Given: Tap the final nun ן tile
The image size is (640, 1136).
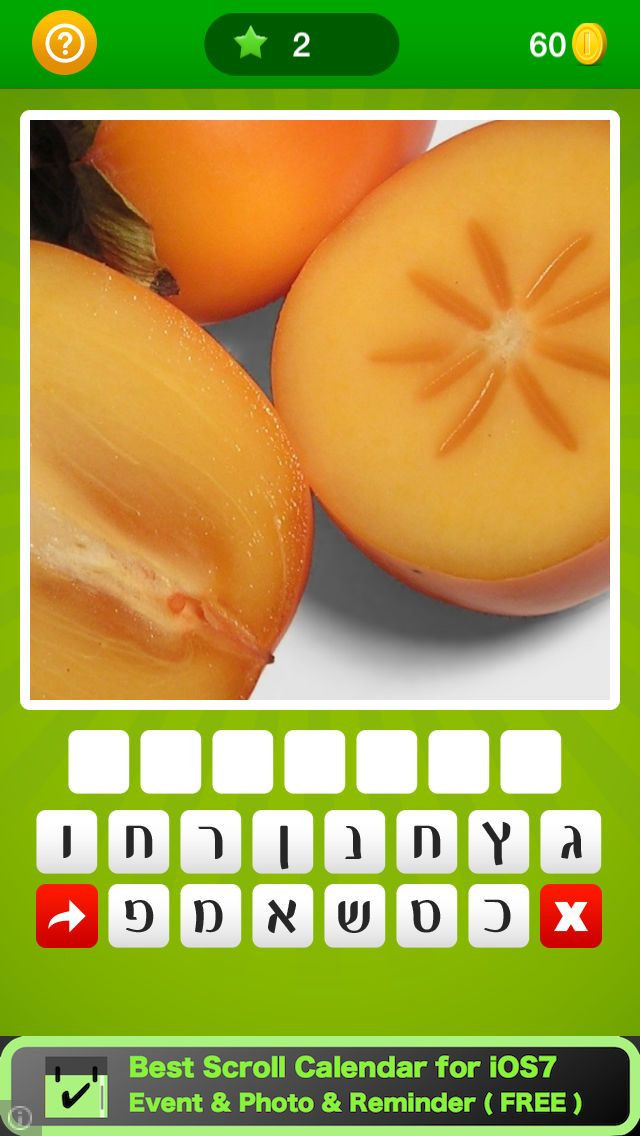Looking at the screenshot, I should click(283, 842).
